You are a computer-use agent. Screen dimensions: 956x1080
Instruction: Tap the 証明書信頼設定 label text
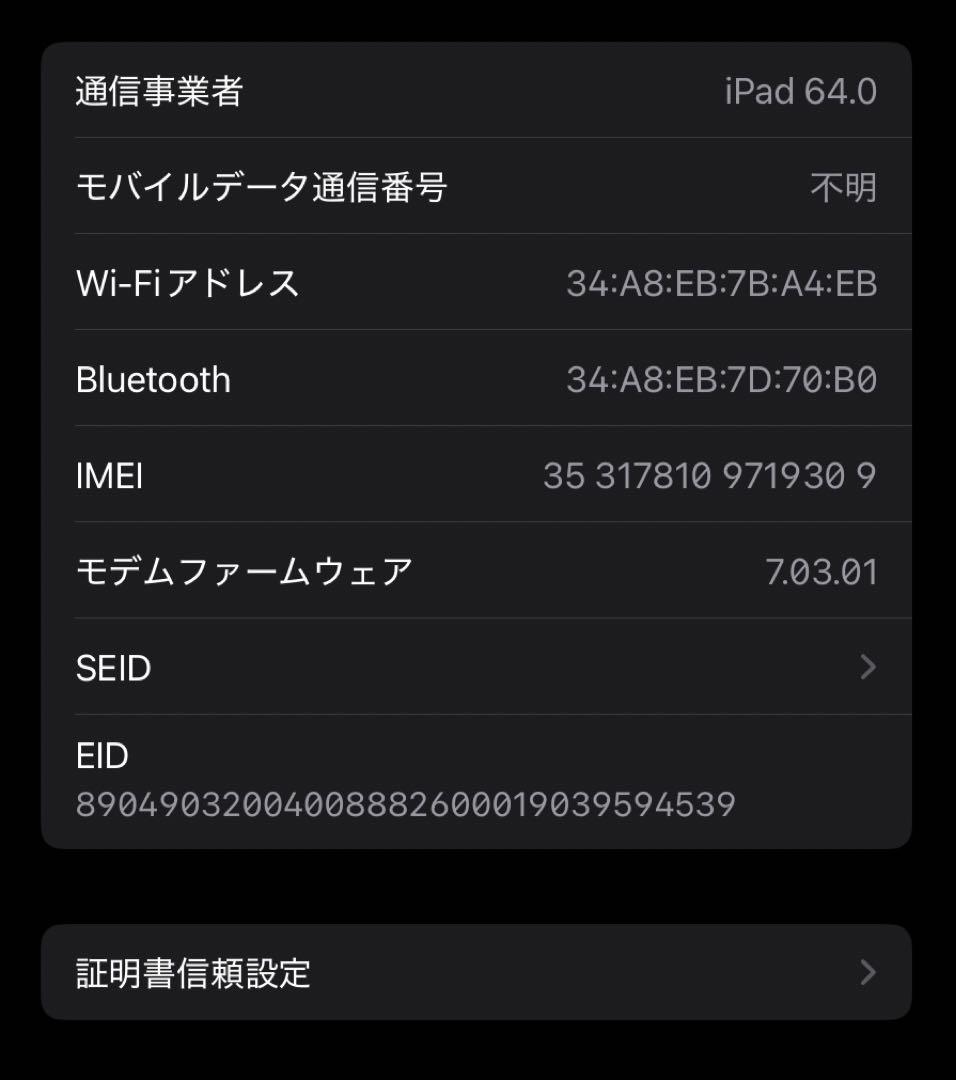[195, 971]
